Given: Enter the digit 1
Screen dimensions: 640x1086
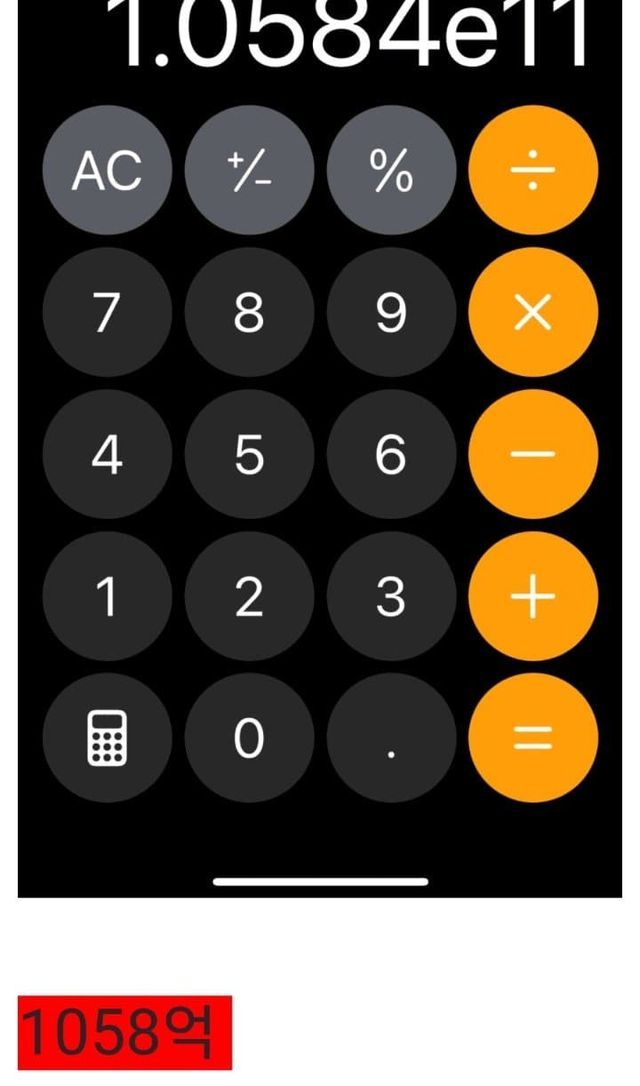Looking at the screenshot, I should 107,597.
